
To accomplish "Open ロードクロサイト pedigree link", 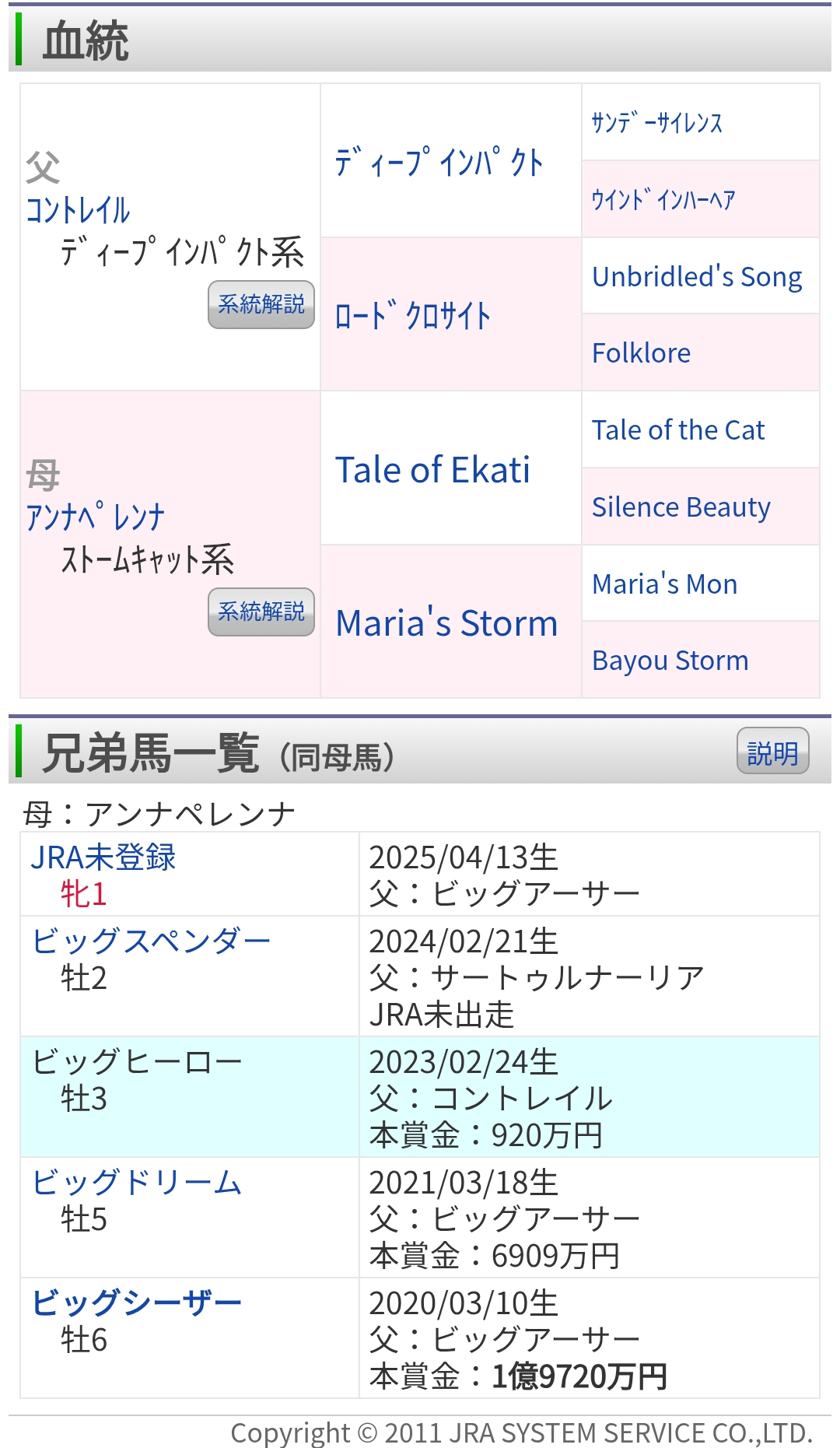I will 412,316.
